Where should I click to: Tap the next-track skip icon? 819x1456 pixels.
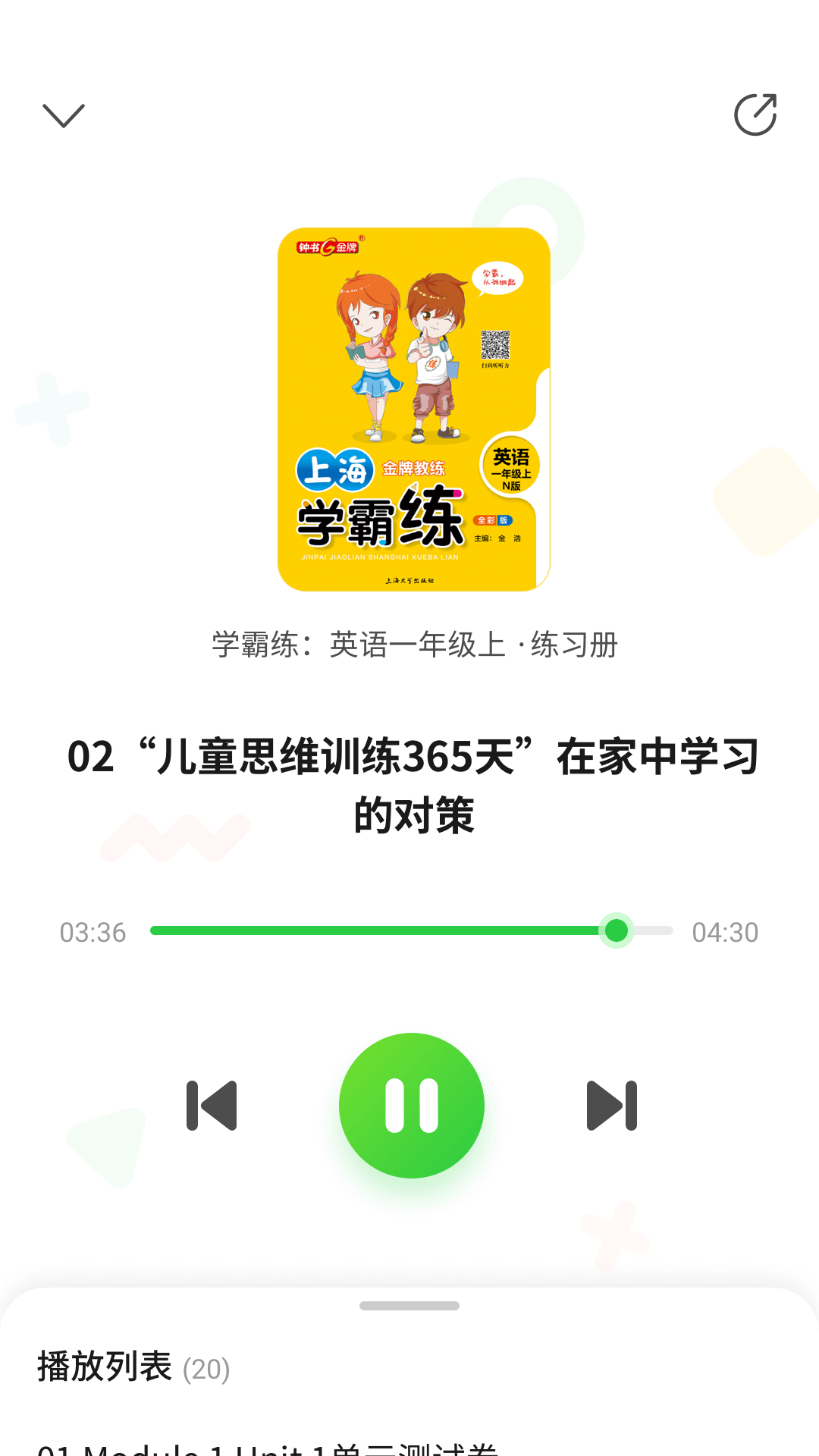pos(611,1104)
